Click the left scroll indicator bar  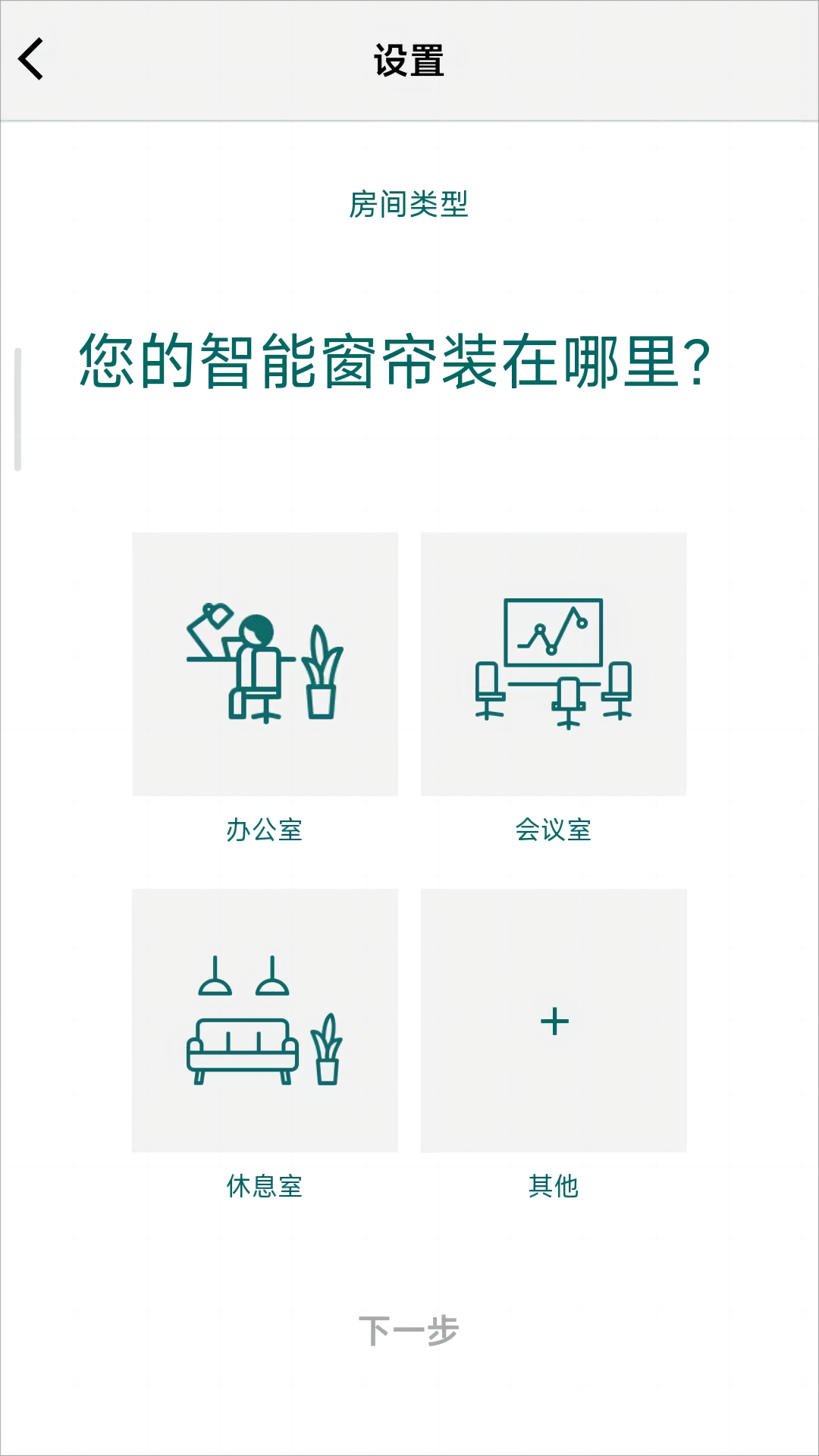tap(18, 409)
